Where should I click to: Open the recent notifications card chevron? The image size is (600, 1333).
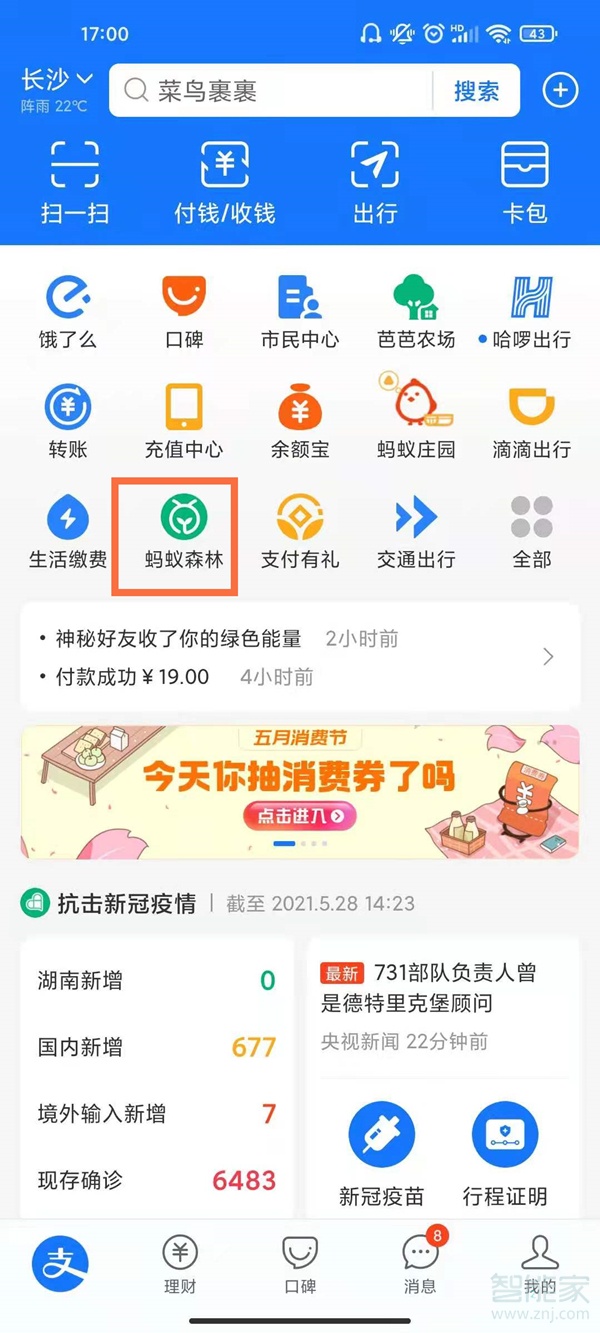(548, 657)
